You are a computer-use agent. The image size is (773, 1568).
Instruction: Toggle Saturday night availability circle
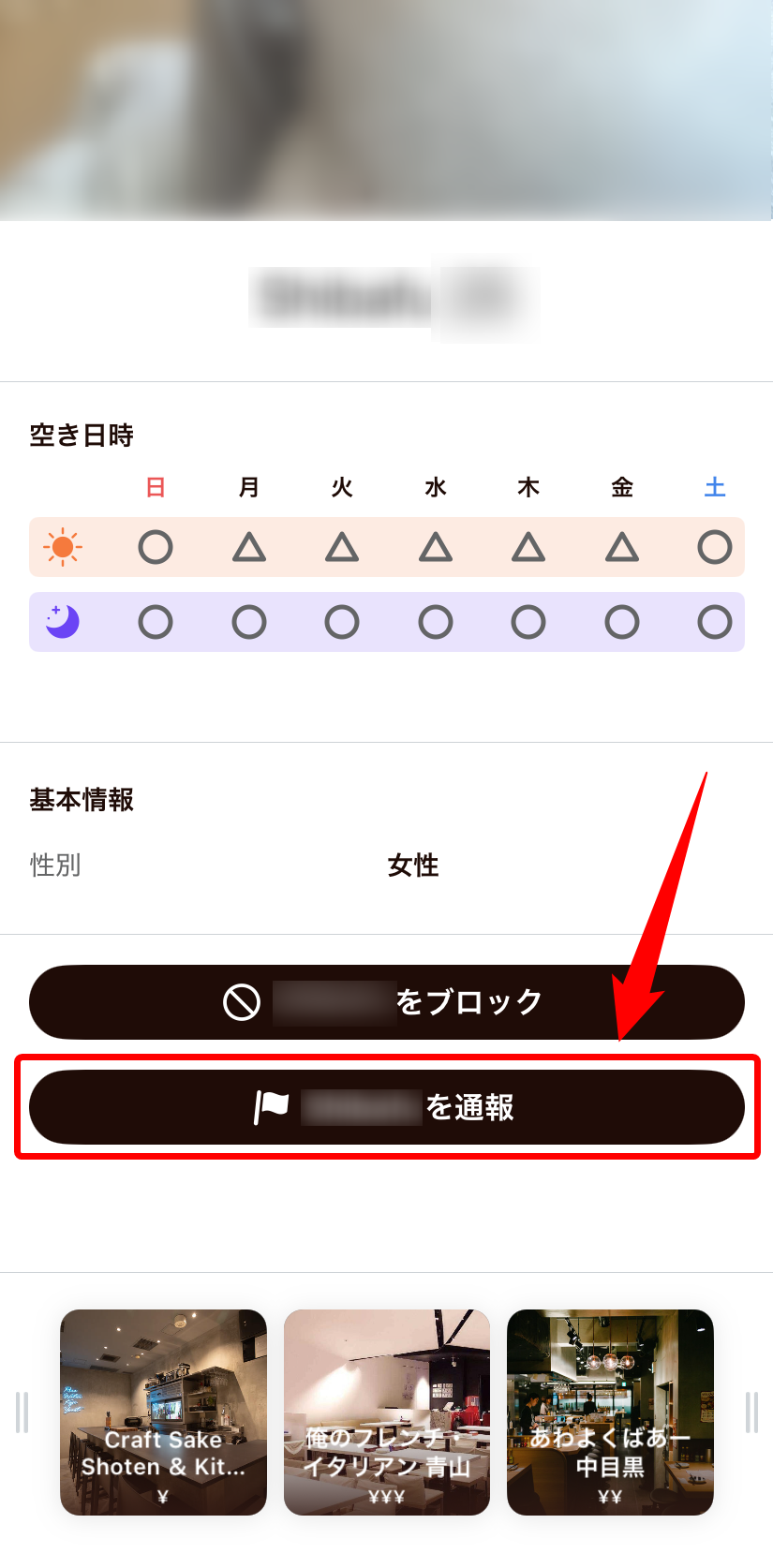(714, 621)
